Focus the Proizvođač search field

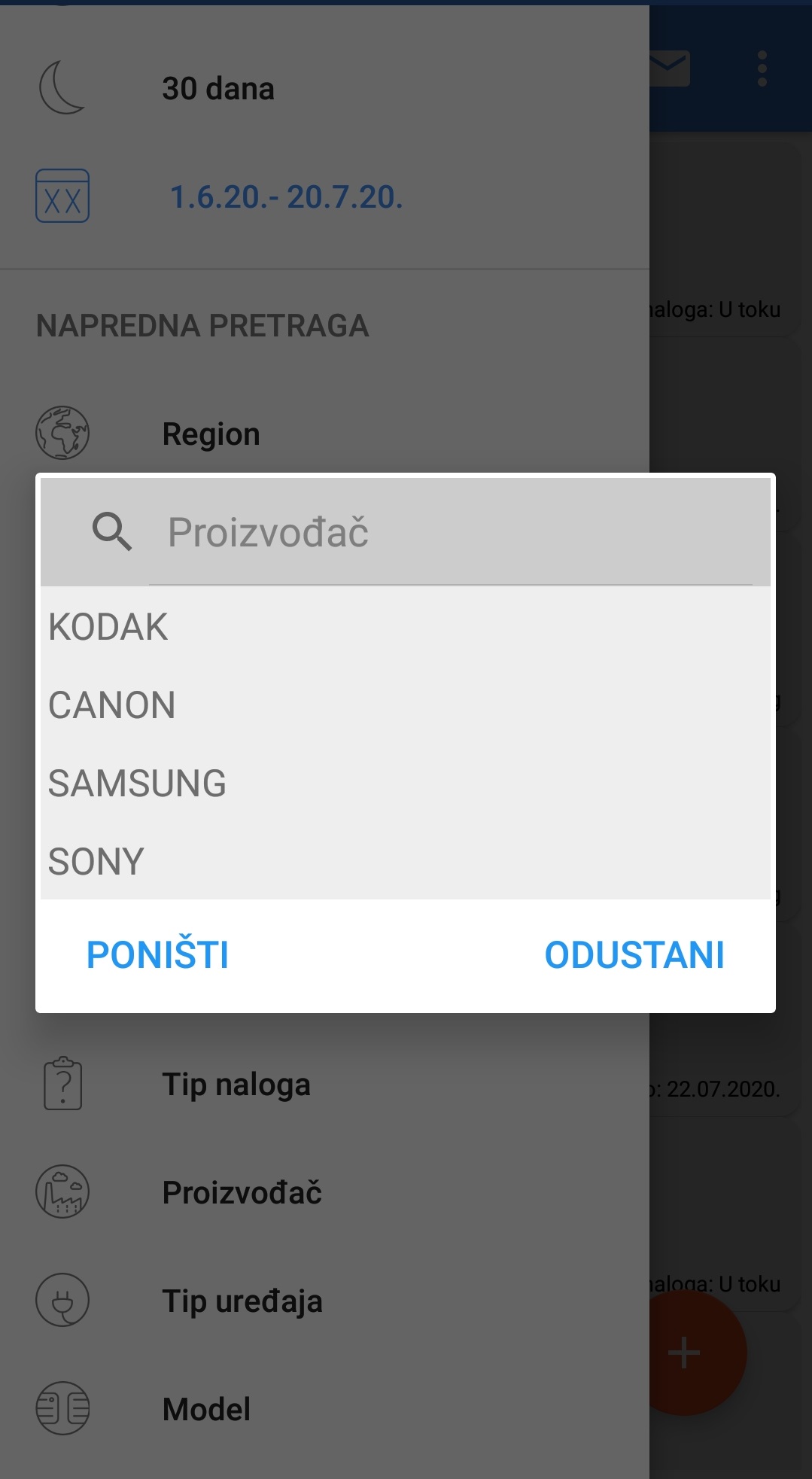450,533
